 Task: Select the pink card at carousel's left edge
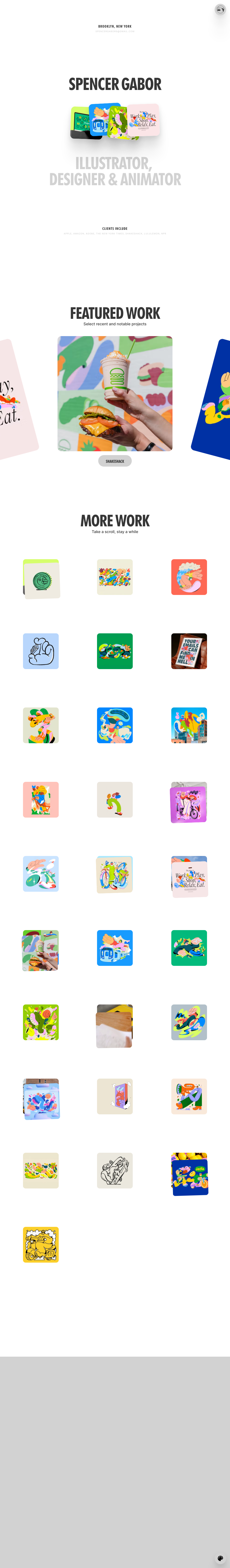click(x=15, y=399)
